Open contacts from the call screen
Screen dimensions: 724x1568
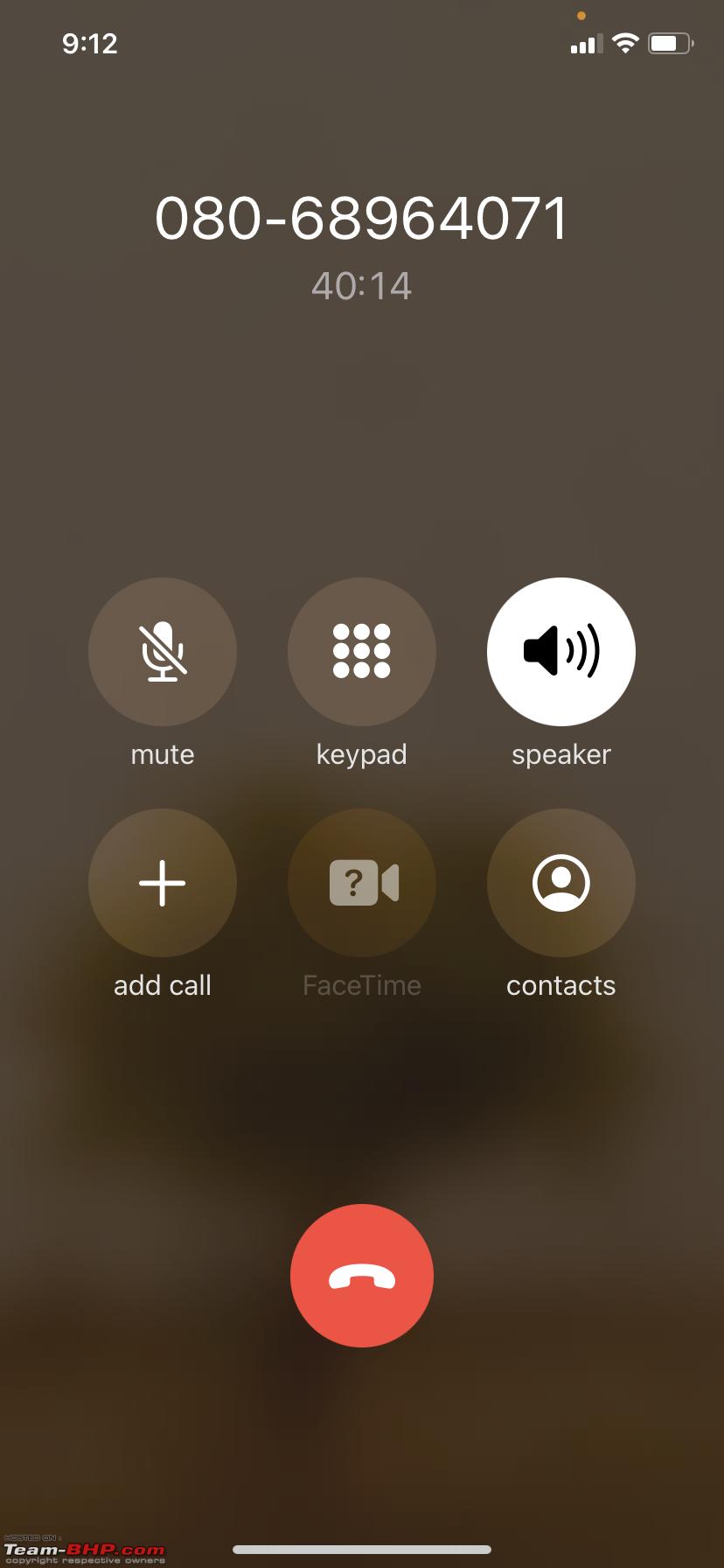click(x=561, y=883)
